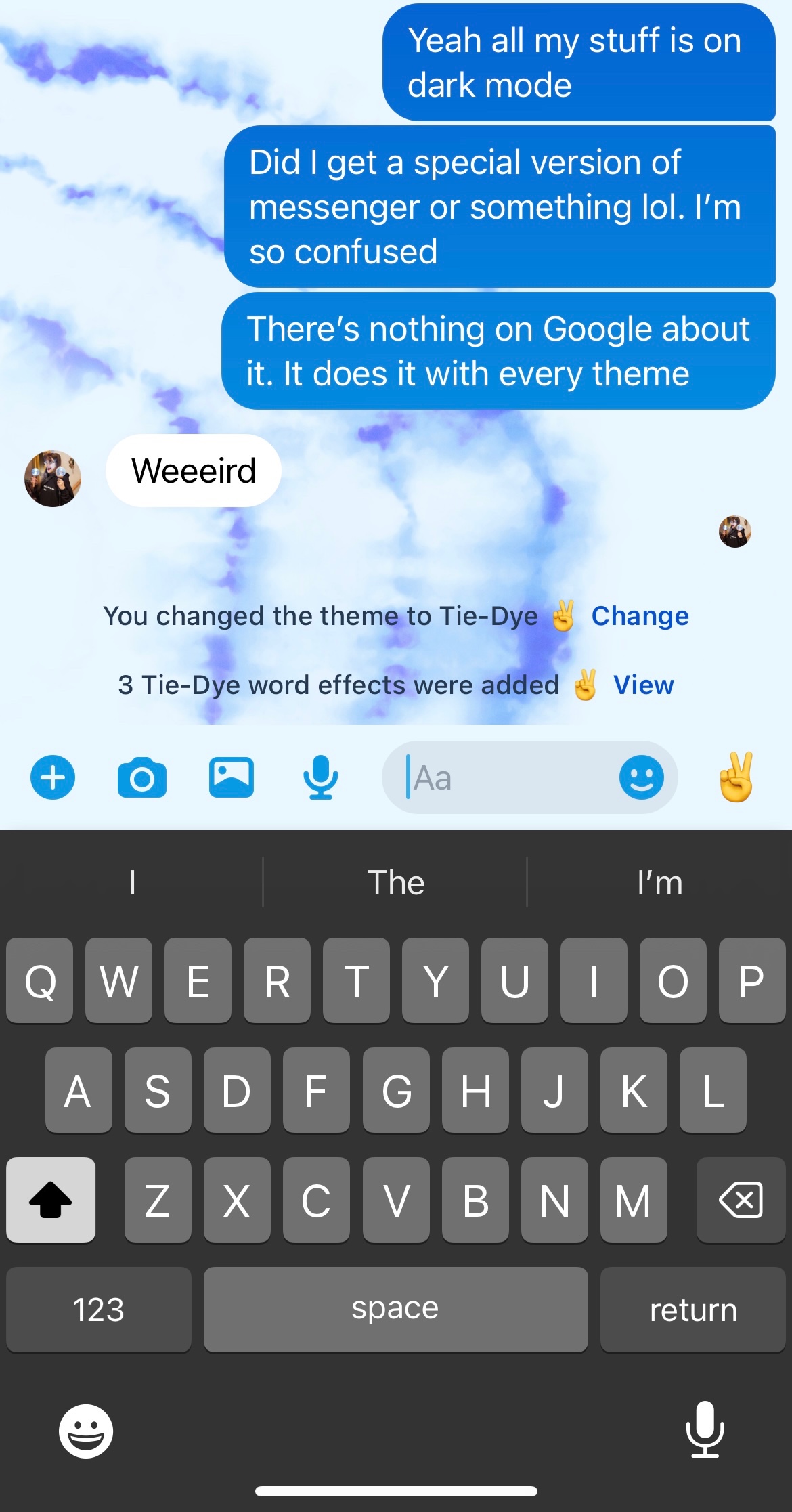Start keyboard dictation with the microphone
792x1512 pixels.
click(x=705, y=1429)
